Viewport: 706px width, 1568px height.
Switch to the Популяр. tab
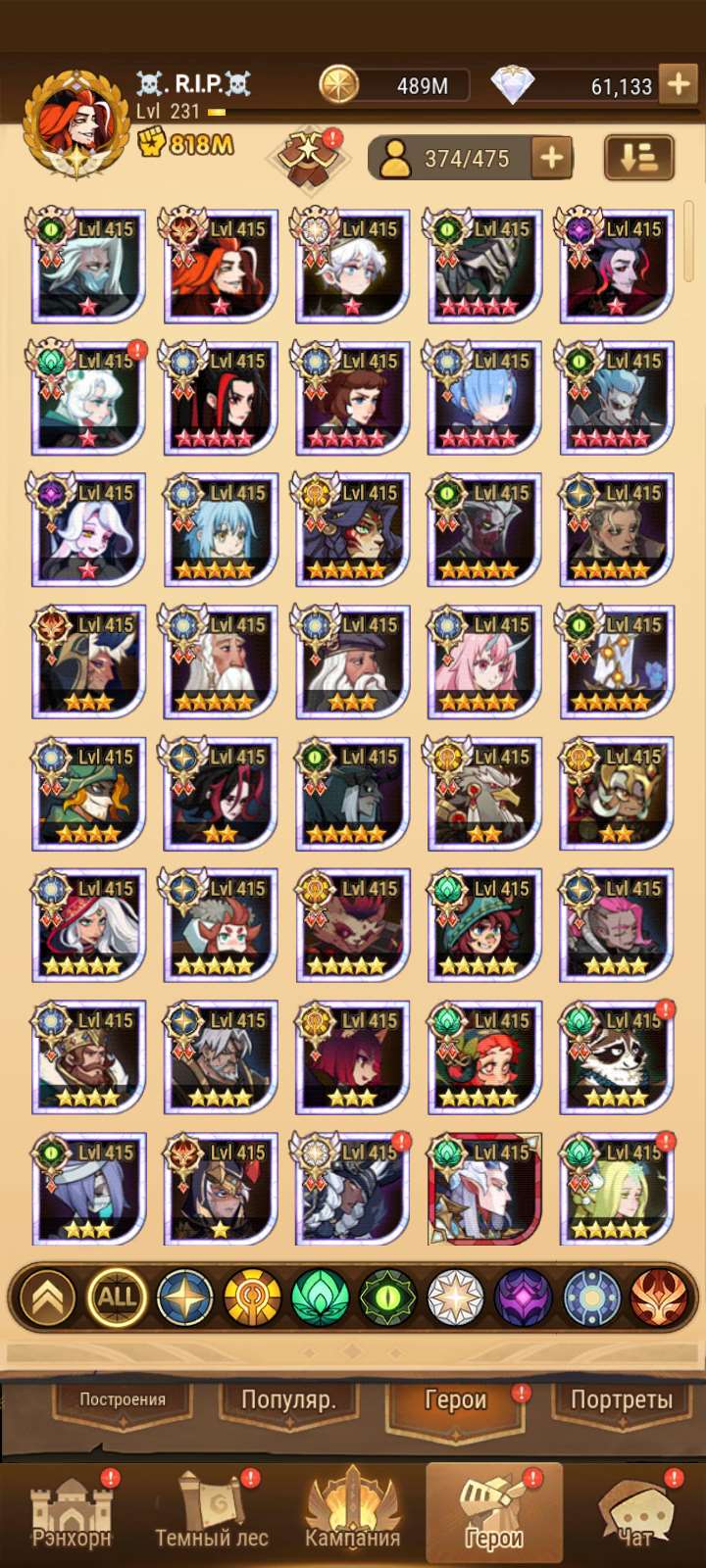click(289, 1400)
